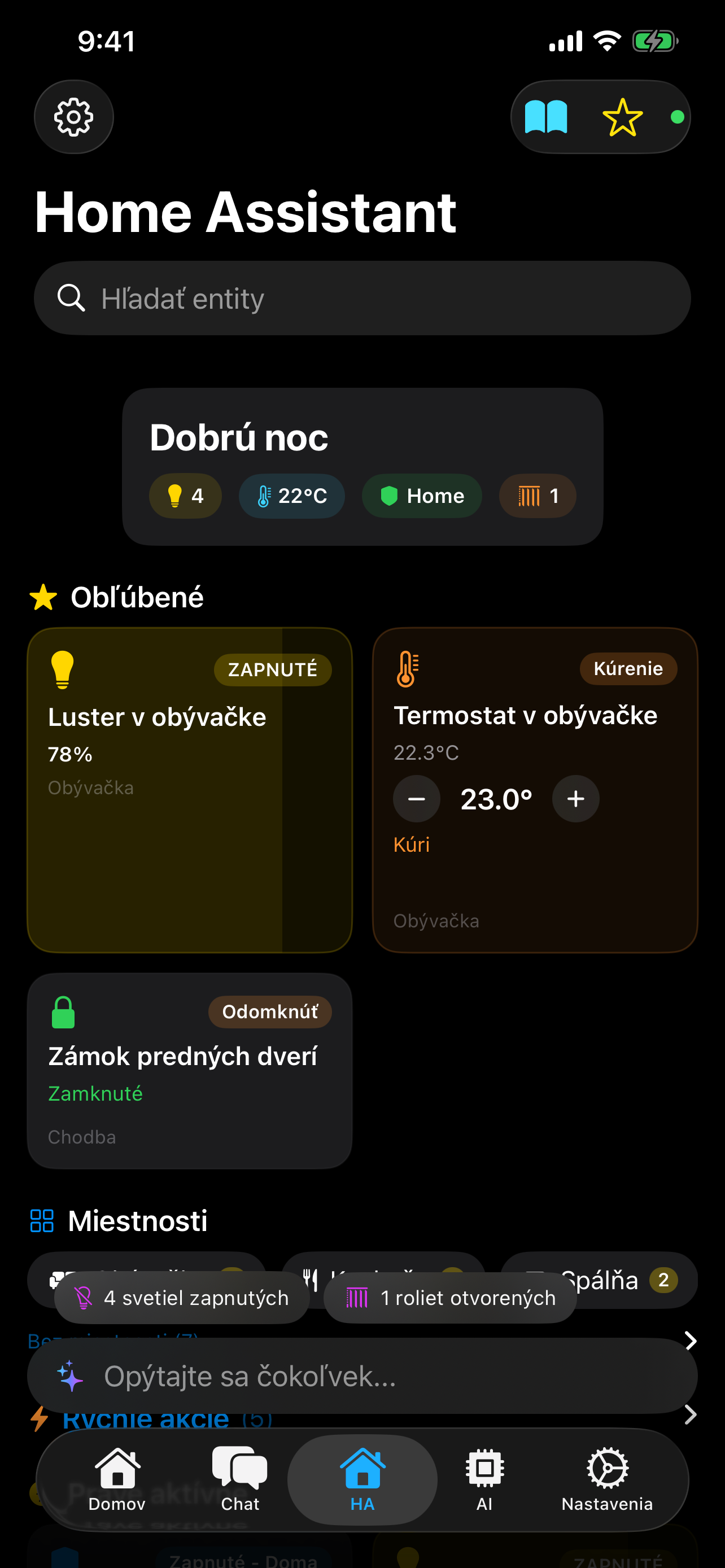
Task: Unlock Zámok predných dverí
Action: pos(270,1011)
